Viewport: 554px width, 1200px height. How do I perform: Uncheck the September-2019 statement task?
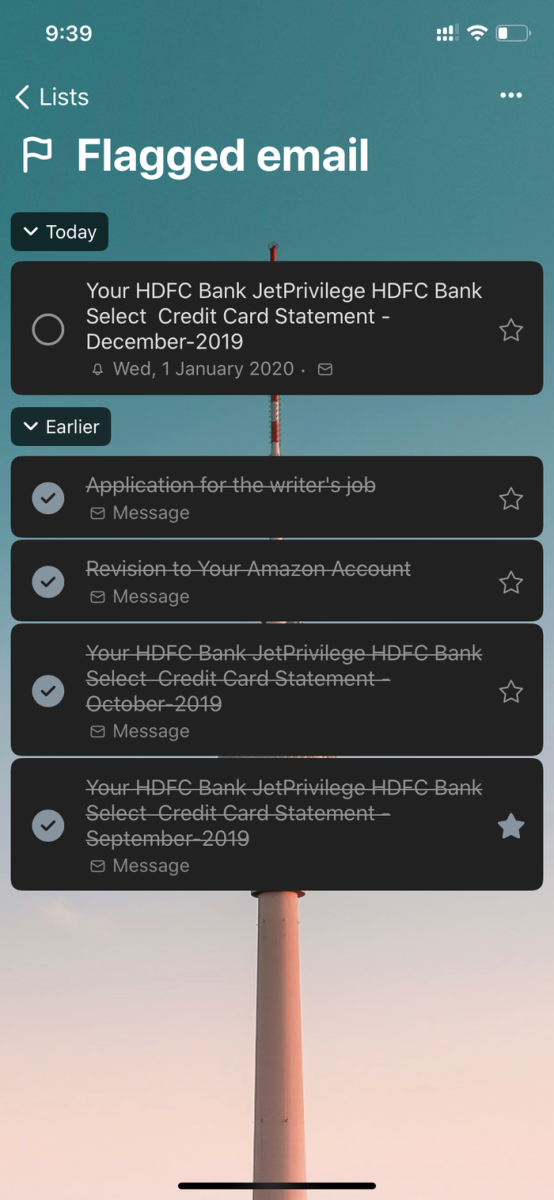pos(48,825)
